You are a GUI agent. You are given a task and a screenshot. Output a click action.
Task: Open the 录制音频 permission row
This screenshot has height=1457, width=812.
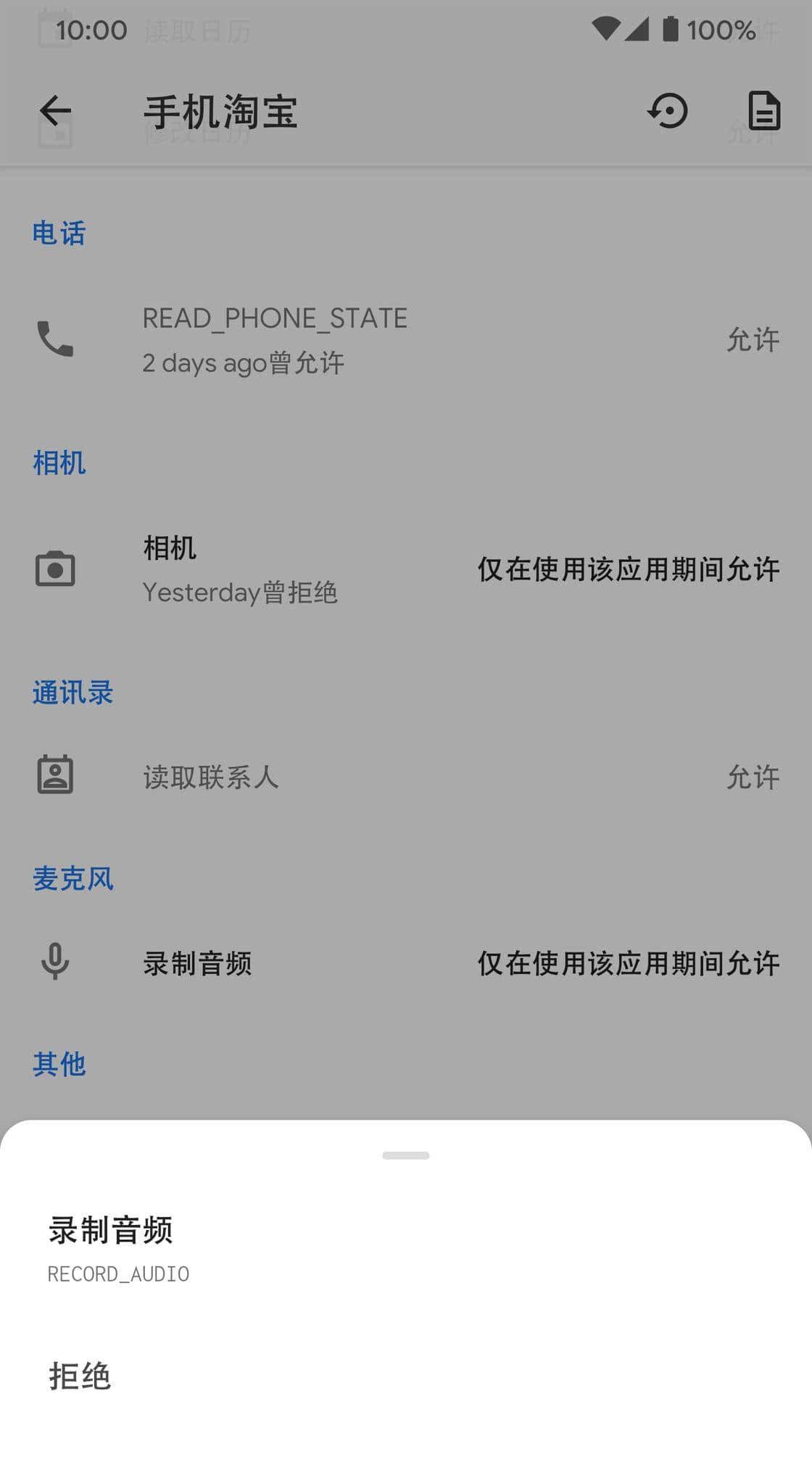[x=290, y=963]
